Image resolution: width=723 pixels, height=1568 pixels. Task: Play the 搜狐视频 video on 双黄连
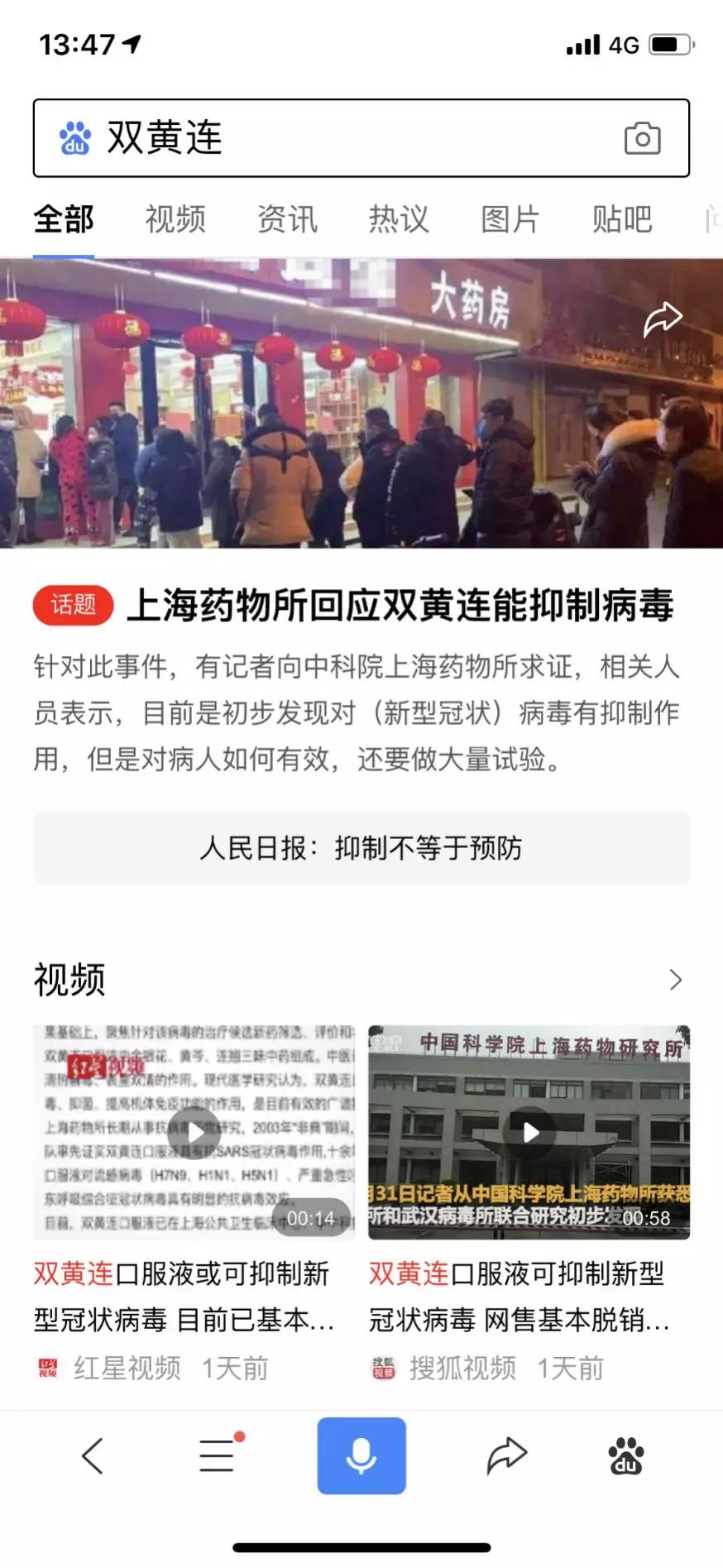coord(529,1132)
